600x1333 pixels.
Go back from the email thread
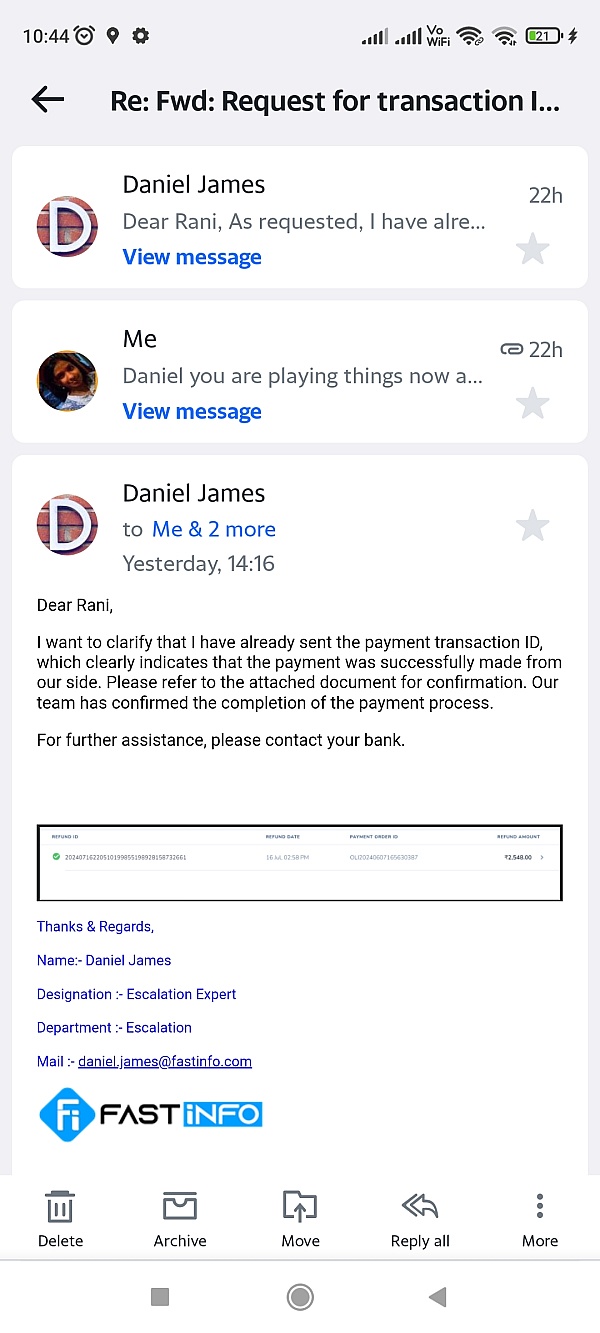[47, 99]
